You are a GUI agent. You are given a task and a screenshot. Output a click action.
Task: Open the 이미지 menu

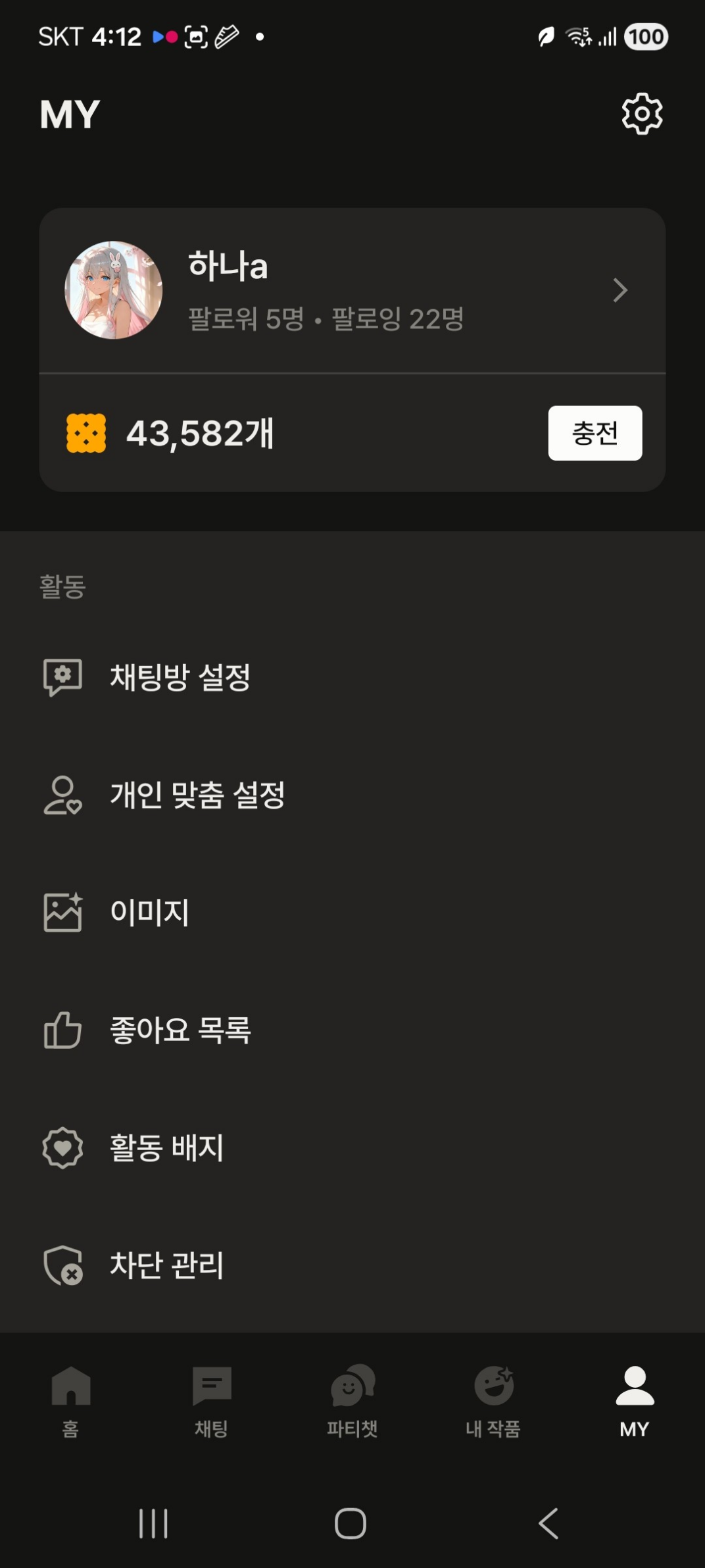pos(352,912)
